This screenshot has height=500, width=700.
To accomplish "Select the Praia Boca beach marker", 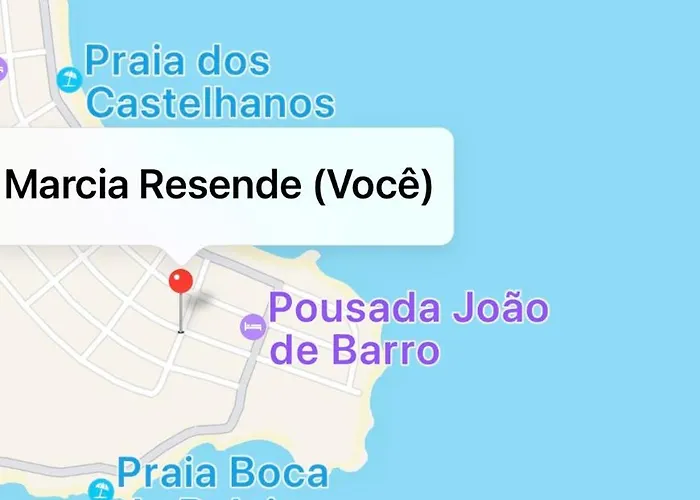I will tap(99, 489).
